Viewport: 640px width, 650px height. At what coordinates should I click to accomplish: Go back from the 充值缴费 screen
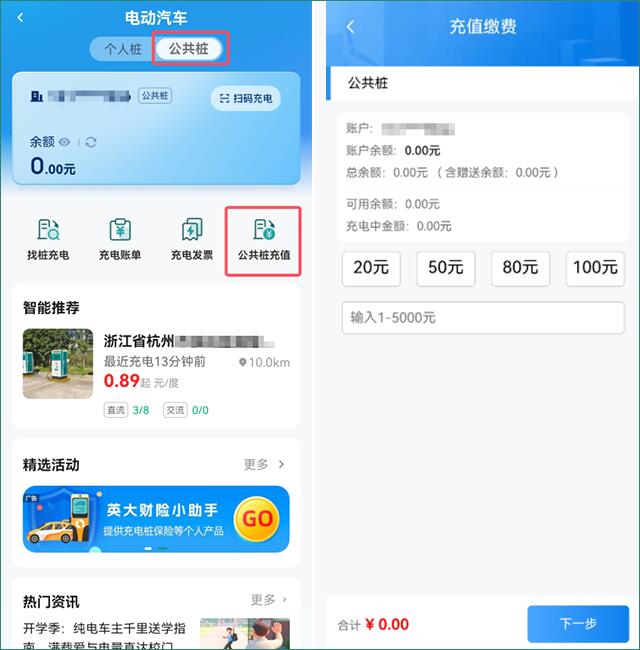click(351, 27)
